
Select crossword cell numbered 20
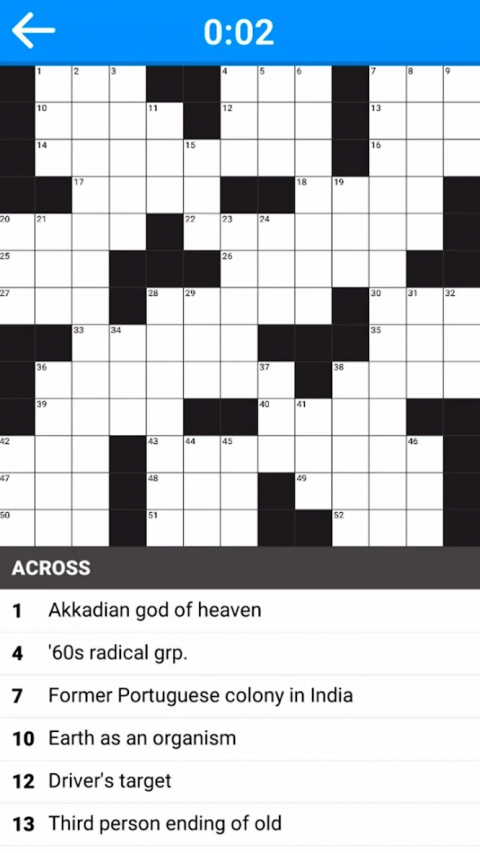(x=17, y=232)
